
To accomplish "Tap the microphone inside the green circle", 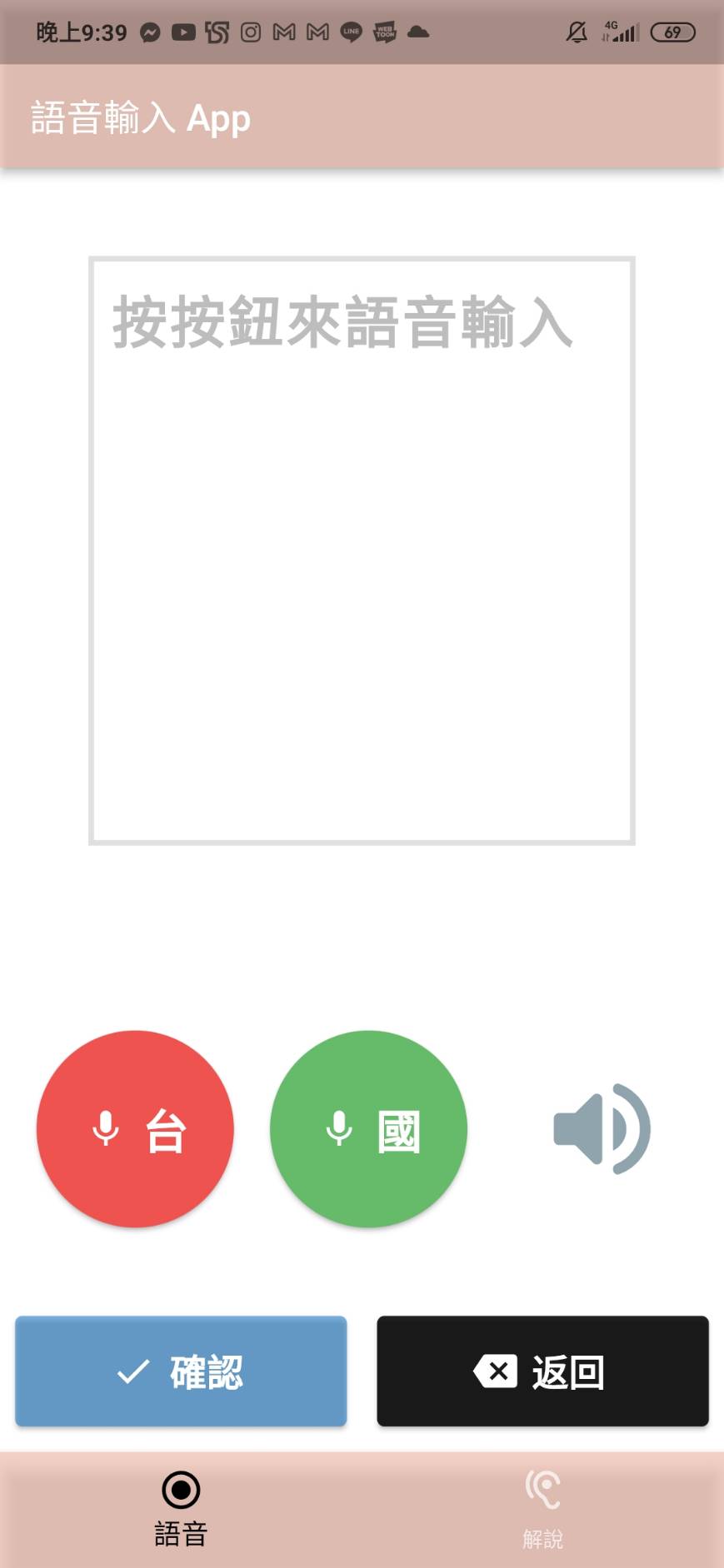I will (x=339, y=1128).
